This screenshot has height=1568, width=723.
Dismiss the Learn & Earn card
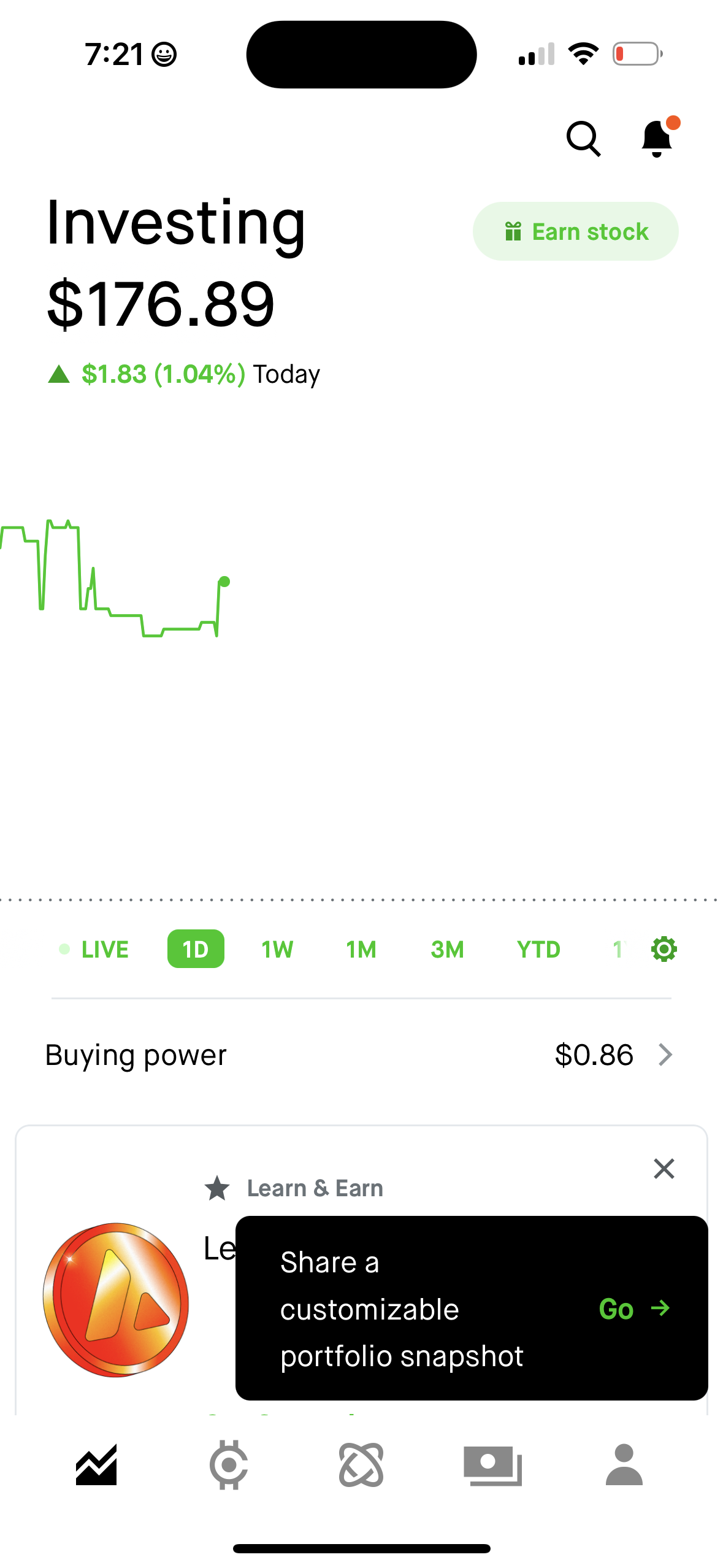coord(664,1168)
